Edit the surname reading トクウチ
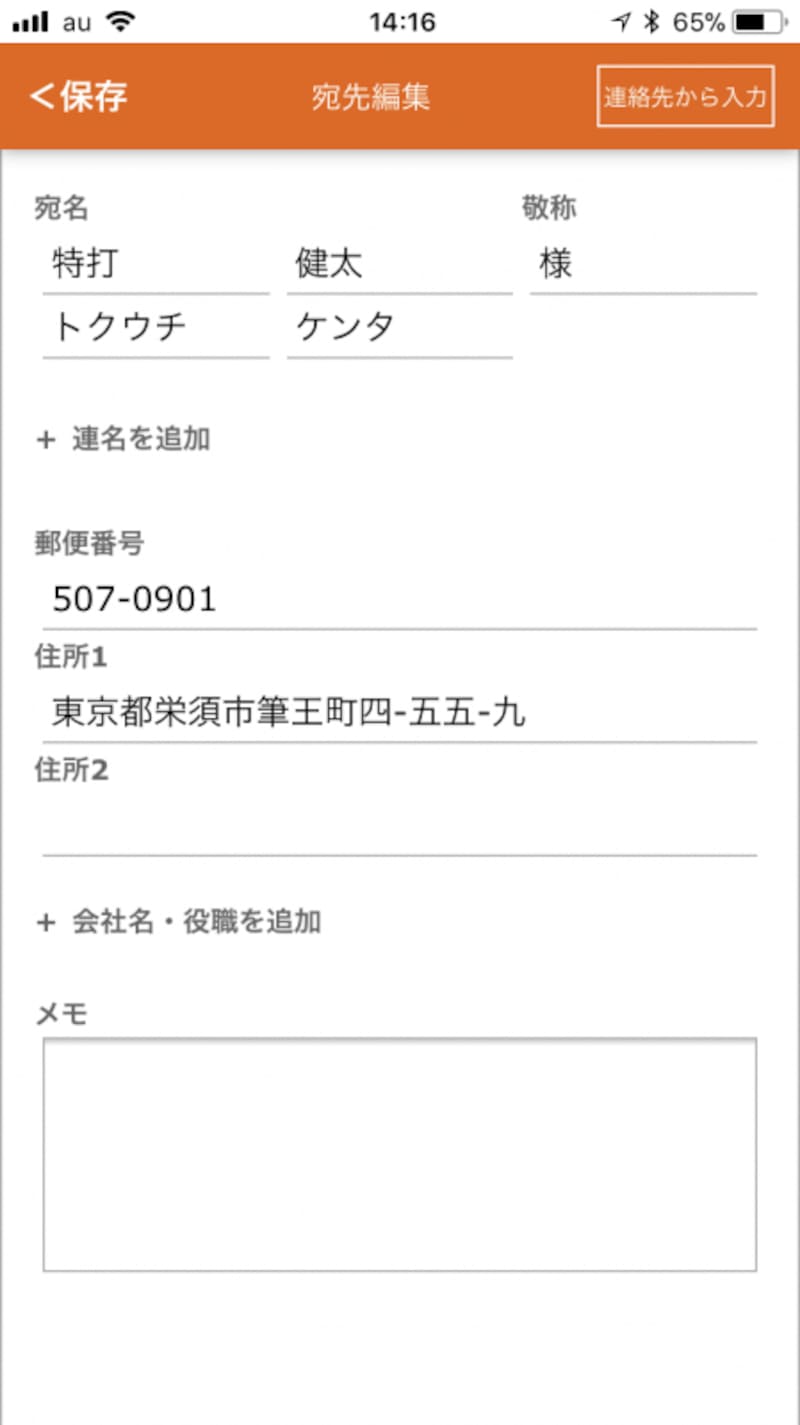This screenshot has width=800, height=1425. [x=156, y=328]
